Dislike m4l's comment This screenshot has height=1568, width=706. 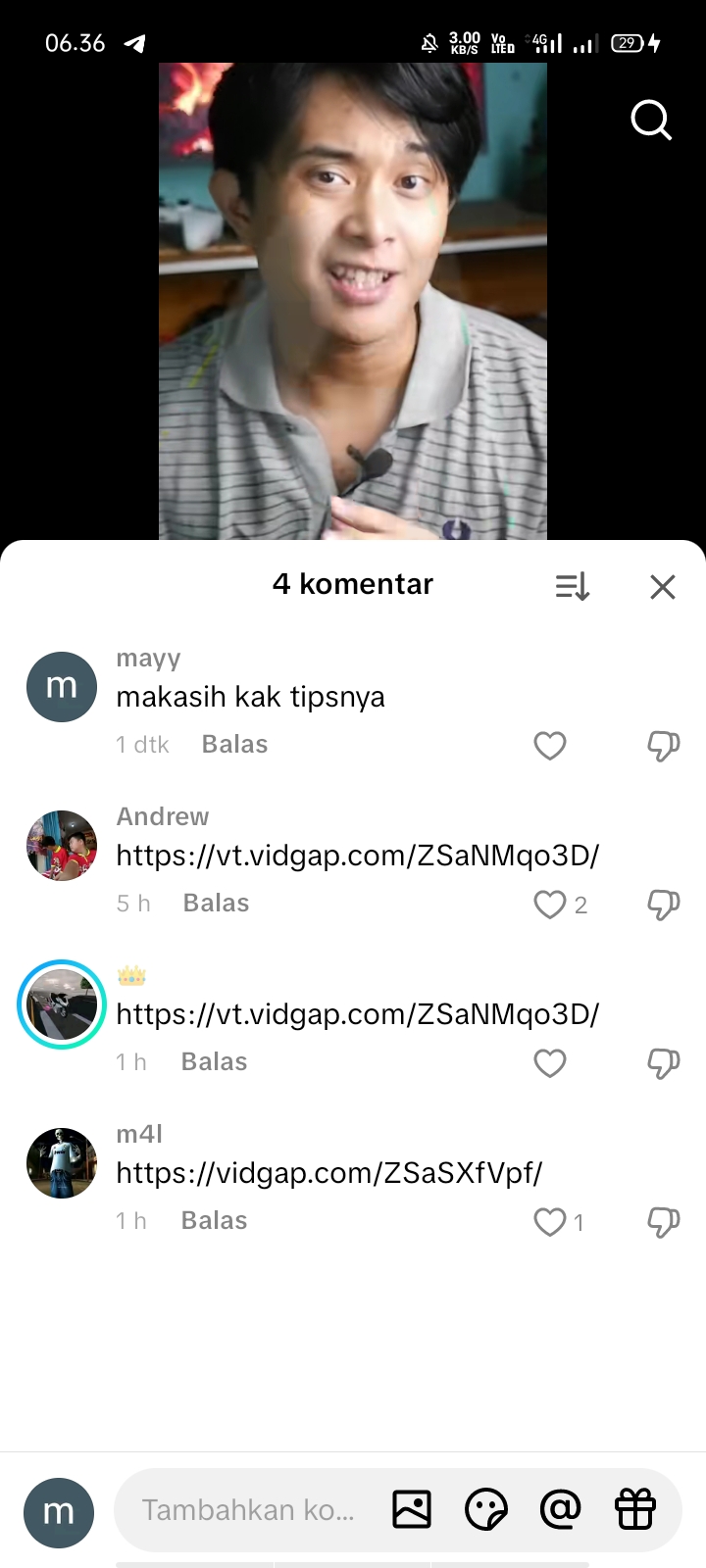click(x=664, y=1222)
